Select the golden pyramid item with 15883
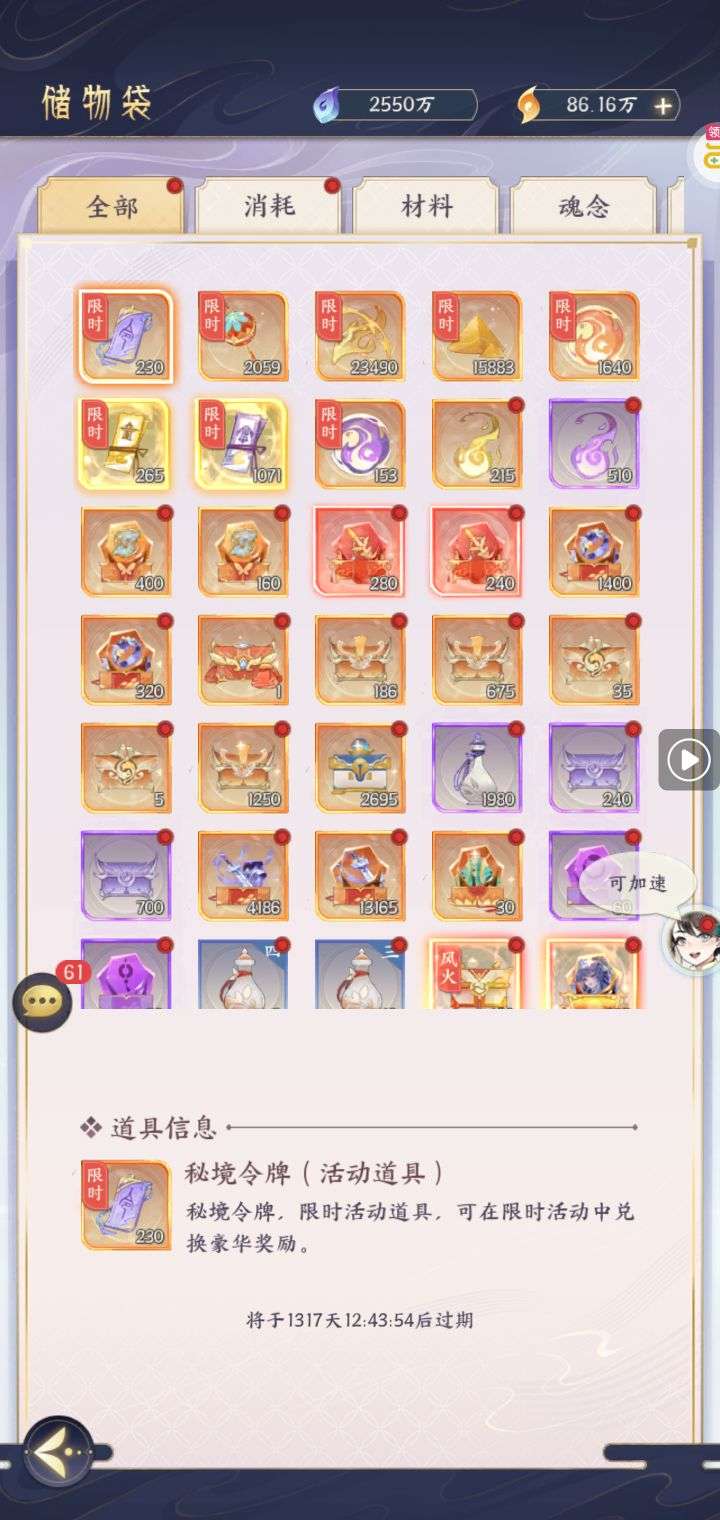 477,336
